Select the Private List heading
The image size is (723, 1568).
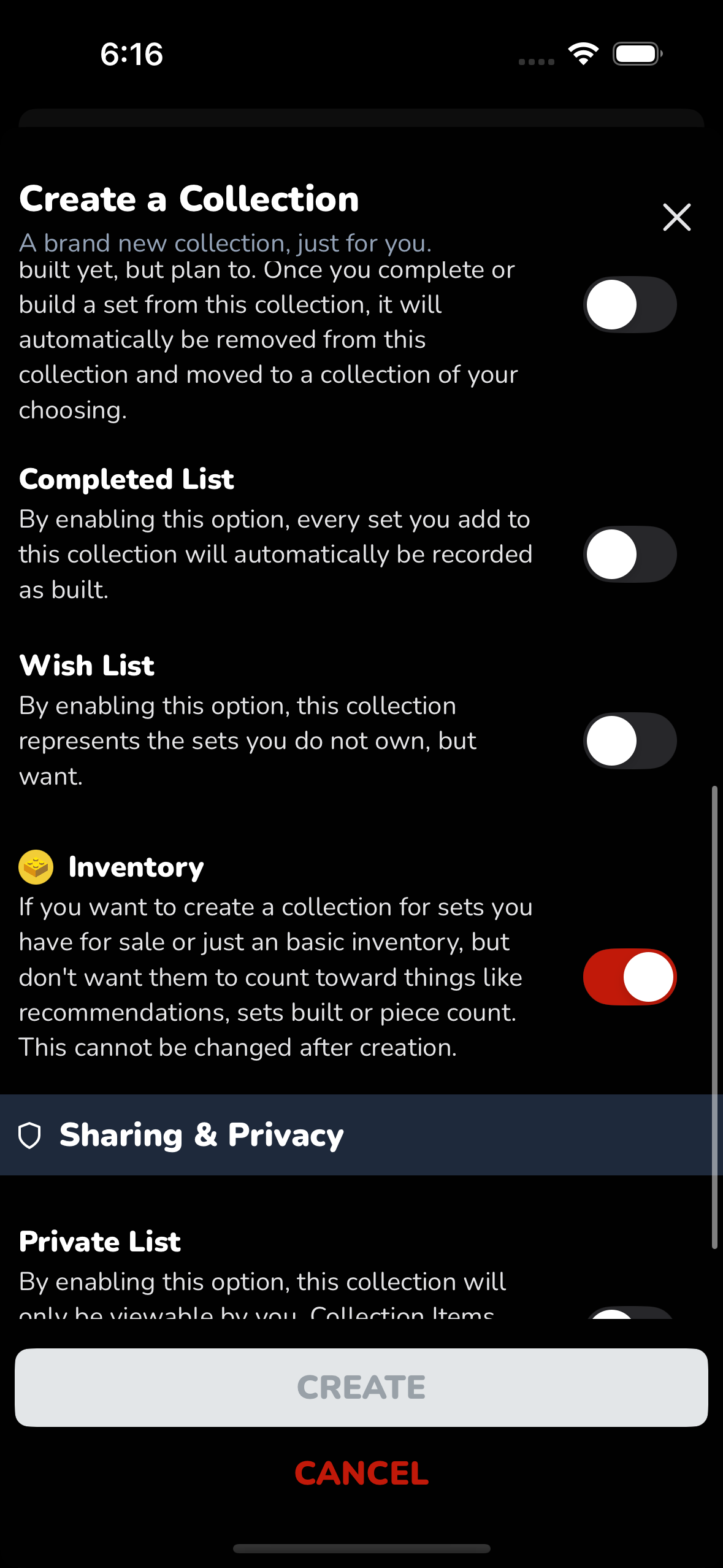[100, 1241]
